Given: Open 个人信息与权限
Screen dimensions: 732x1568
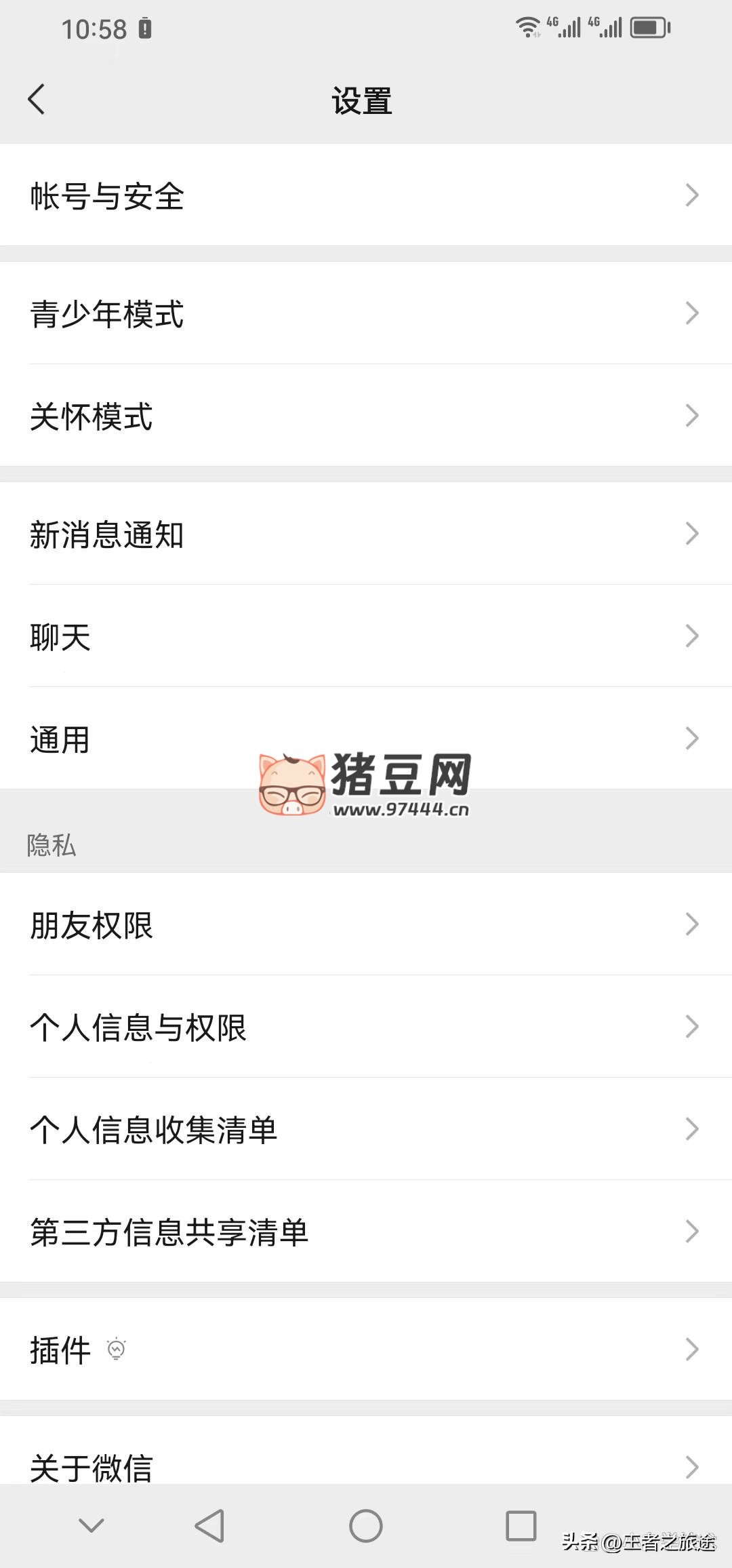Looking at the screenshot, I should click(366, 1027).
